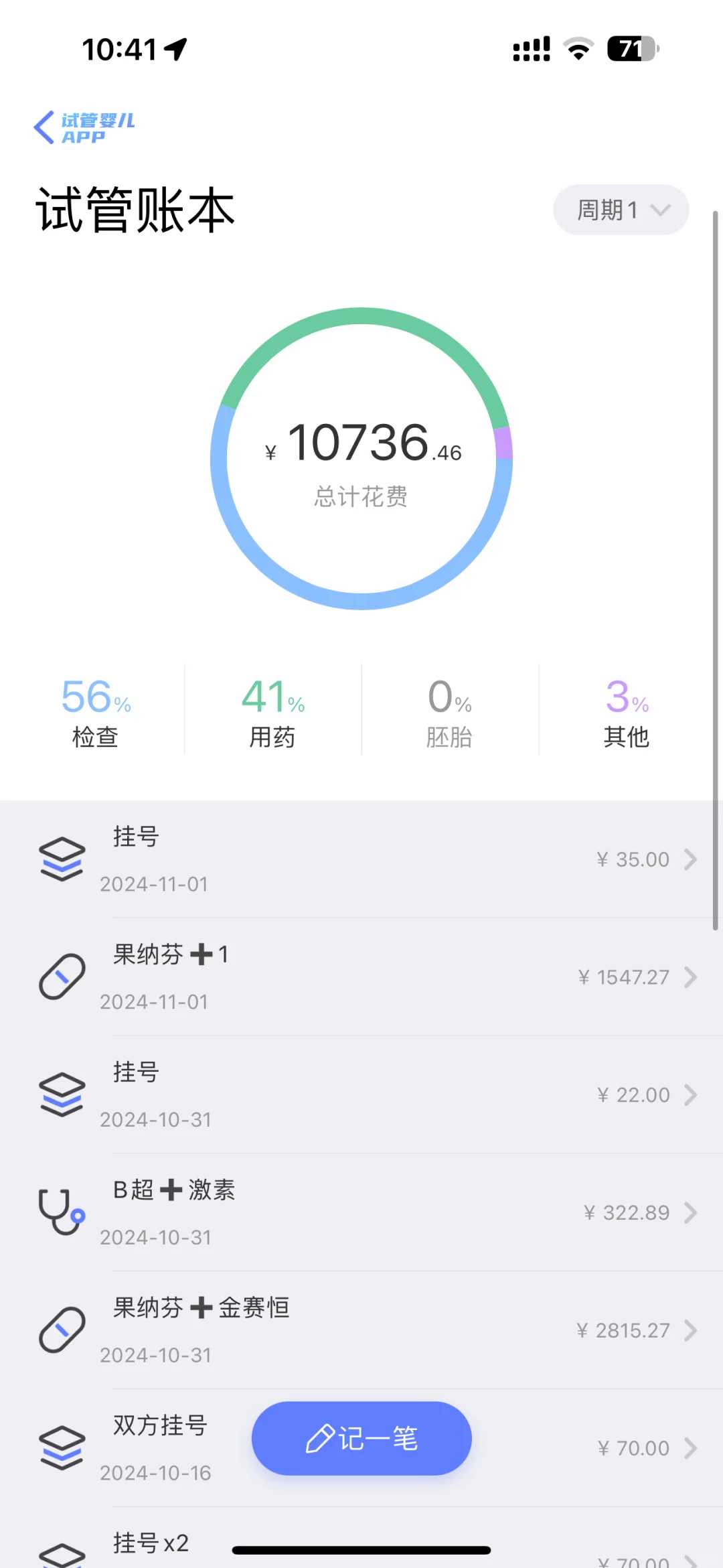The image size is (723, 1568).
Task: Click the layers icon next to 双方挂号
Action: 61,1447
